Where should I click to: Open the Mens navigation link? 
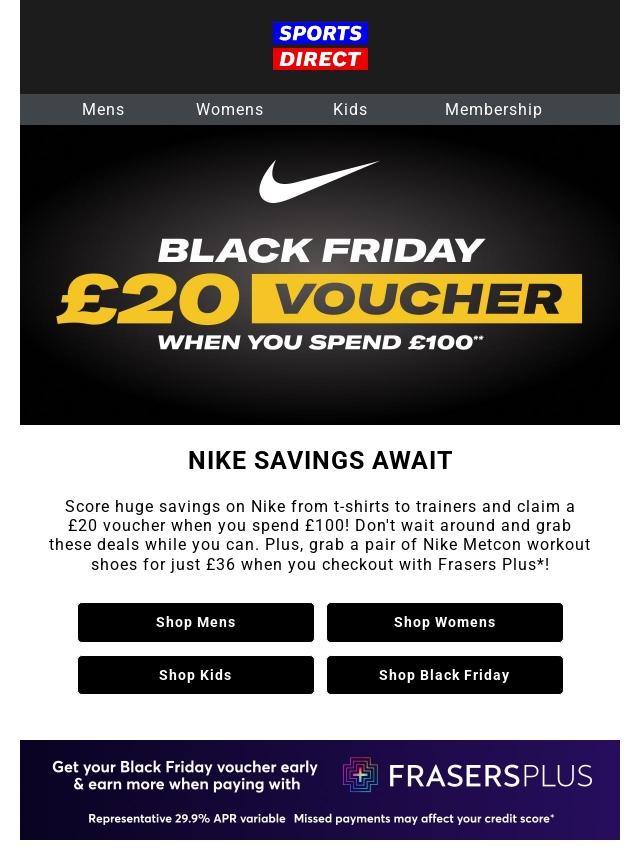103,110
